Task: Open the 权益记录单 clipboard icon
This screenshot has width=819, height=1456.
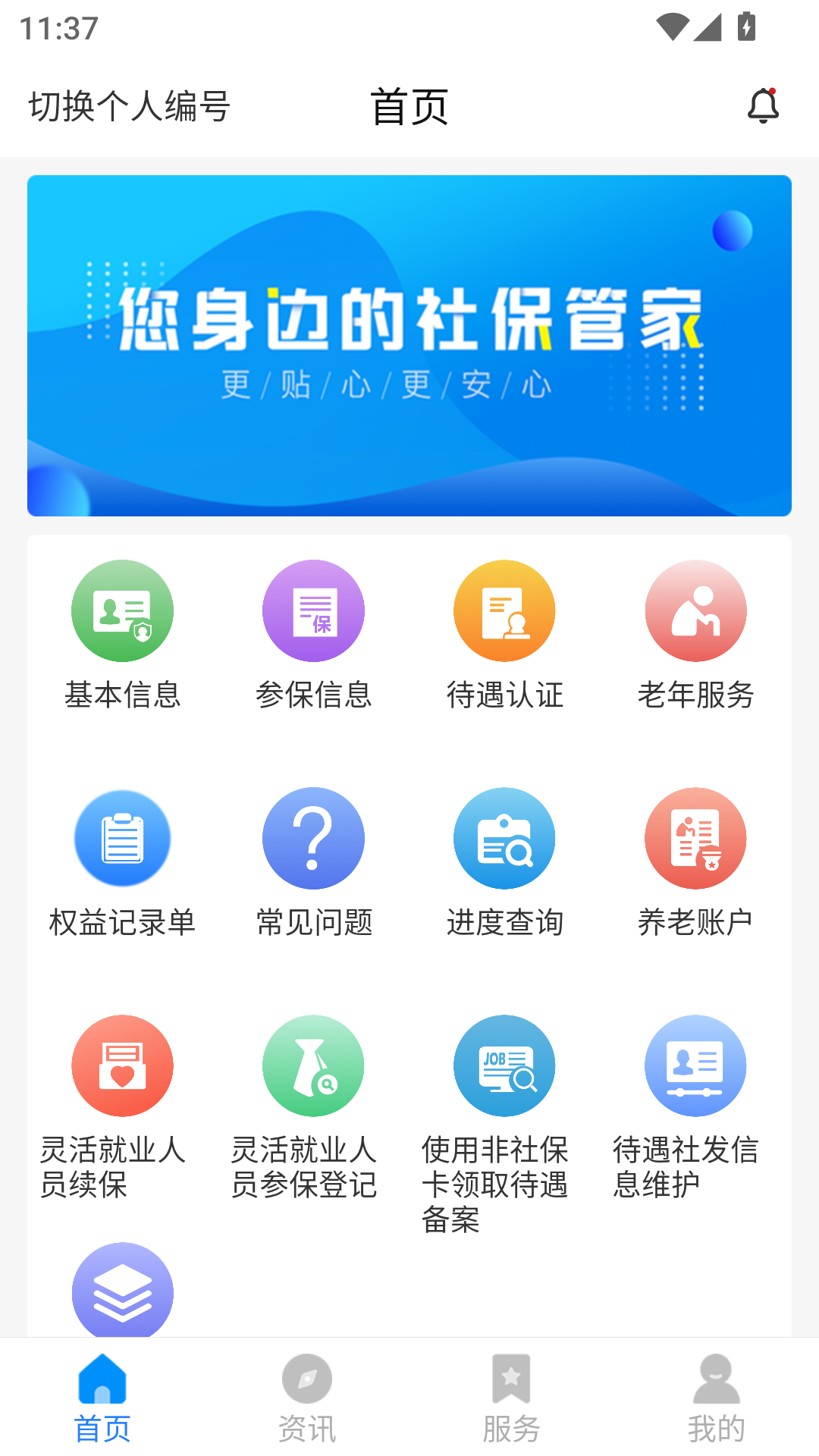Action: pyautogui.click(x=122, y=838)
